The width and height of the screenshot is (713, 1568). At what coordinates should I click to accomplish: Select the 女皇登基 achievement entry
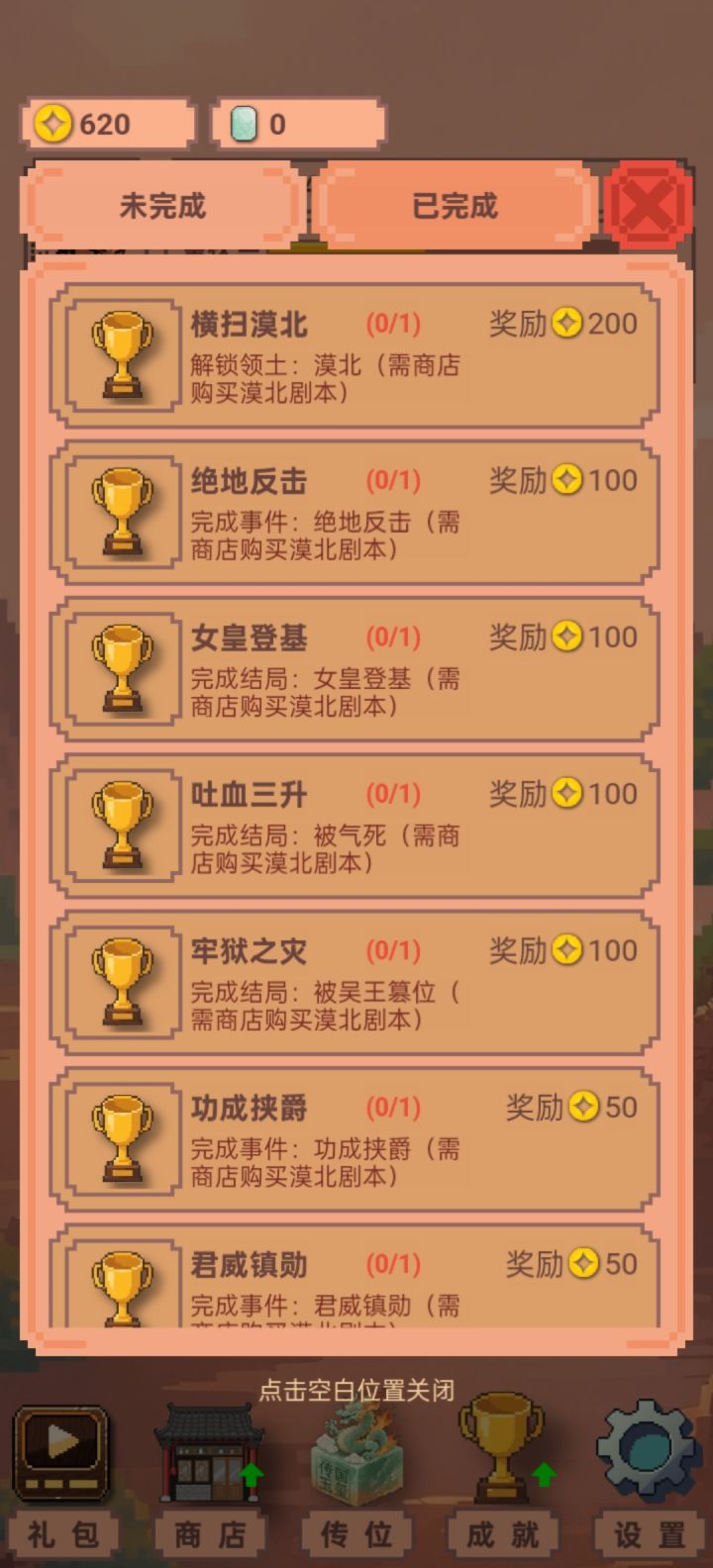(x=356, y=667)
